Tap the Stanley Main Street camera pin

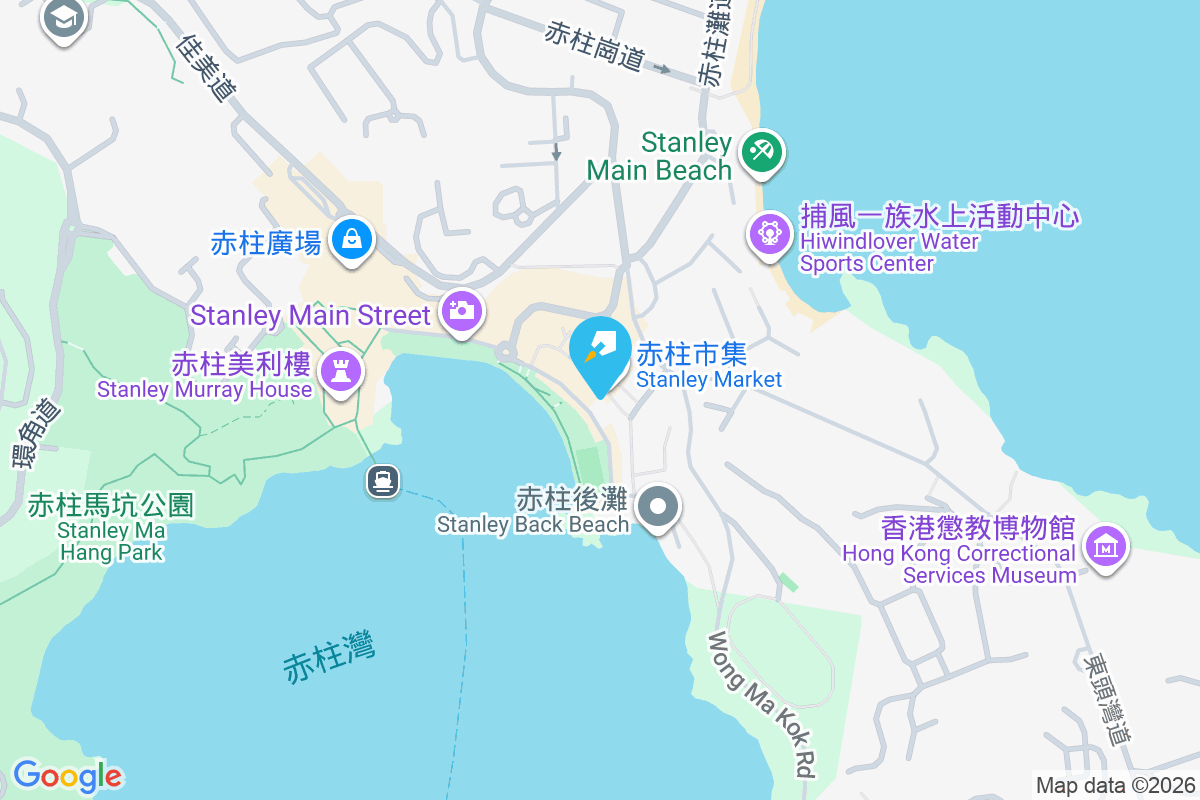(x=461, y=311)
